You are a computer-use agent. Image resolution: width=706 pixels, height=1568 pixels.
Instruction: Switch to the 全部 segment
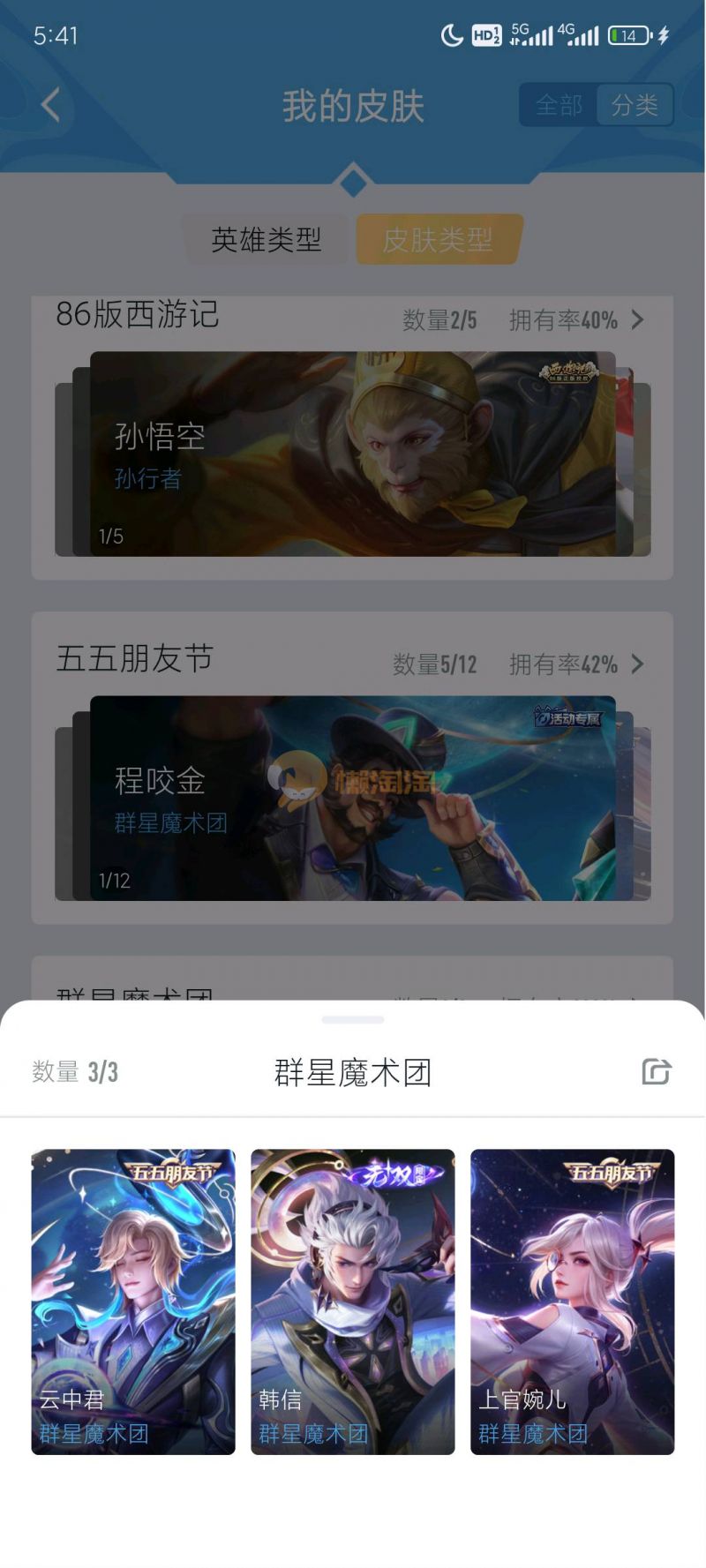tap(559, 106)
